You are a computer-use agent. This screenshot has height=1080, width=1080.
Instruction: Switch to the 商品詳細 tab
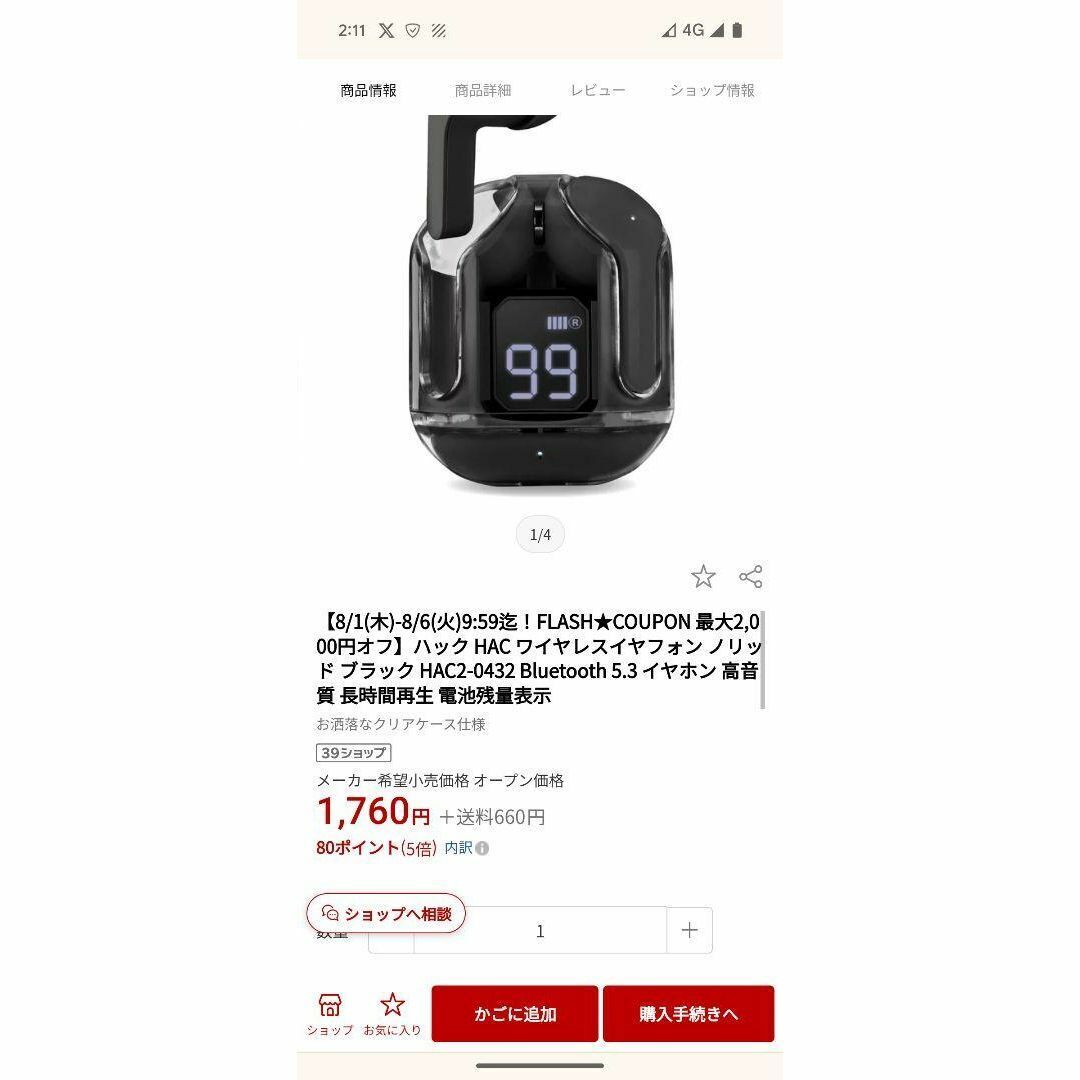[483, 90]
